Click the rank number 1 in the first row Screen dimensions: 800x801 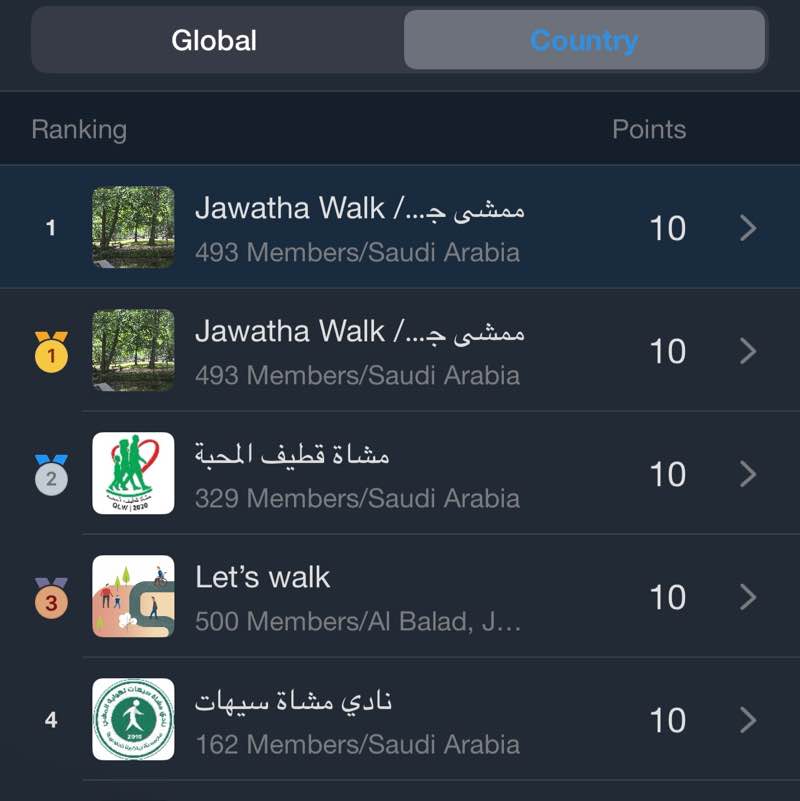[x=50, y=228]
